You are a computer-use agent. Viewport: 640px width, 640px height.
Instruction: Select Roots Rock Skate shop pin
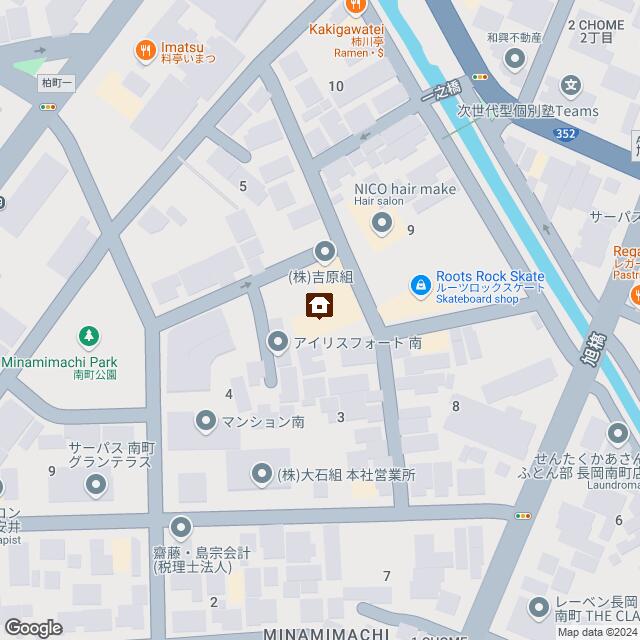click(x=422, y=287)
